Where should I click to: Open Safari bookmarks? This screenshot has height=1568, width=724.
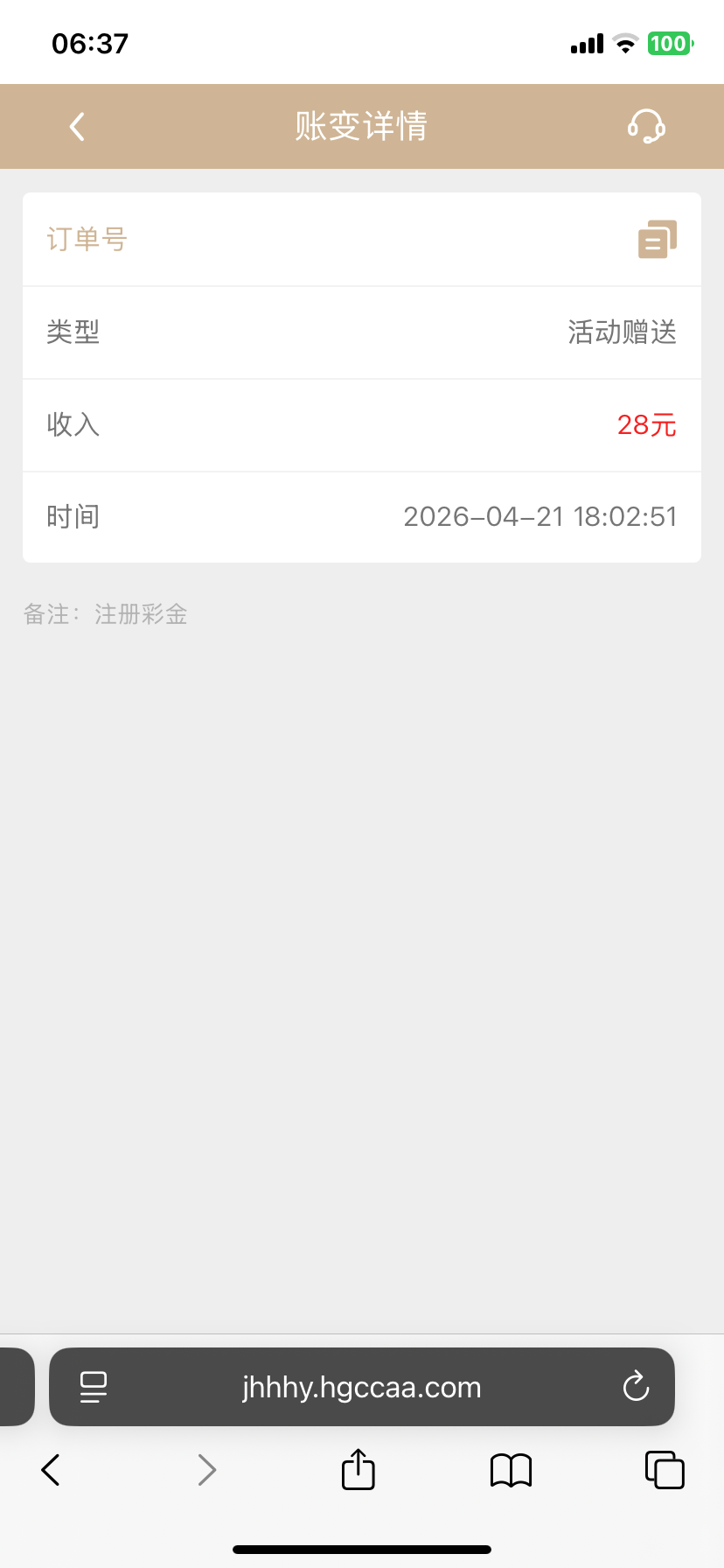coord(512,1470)
